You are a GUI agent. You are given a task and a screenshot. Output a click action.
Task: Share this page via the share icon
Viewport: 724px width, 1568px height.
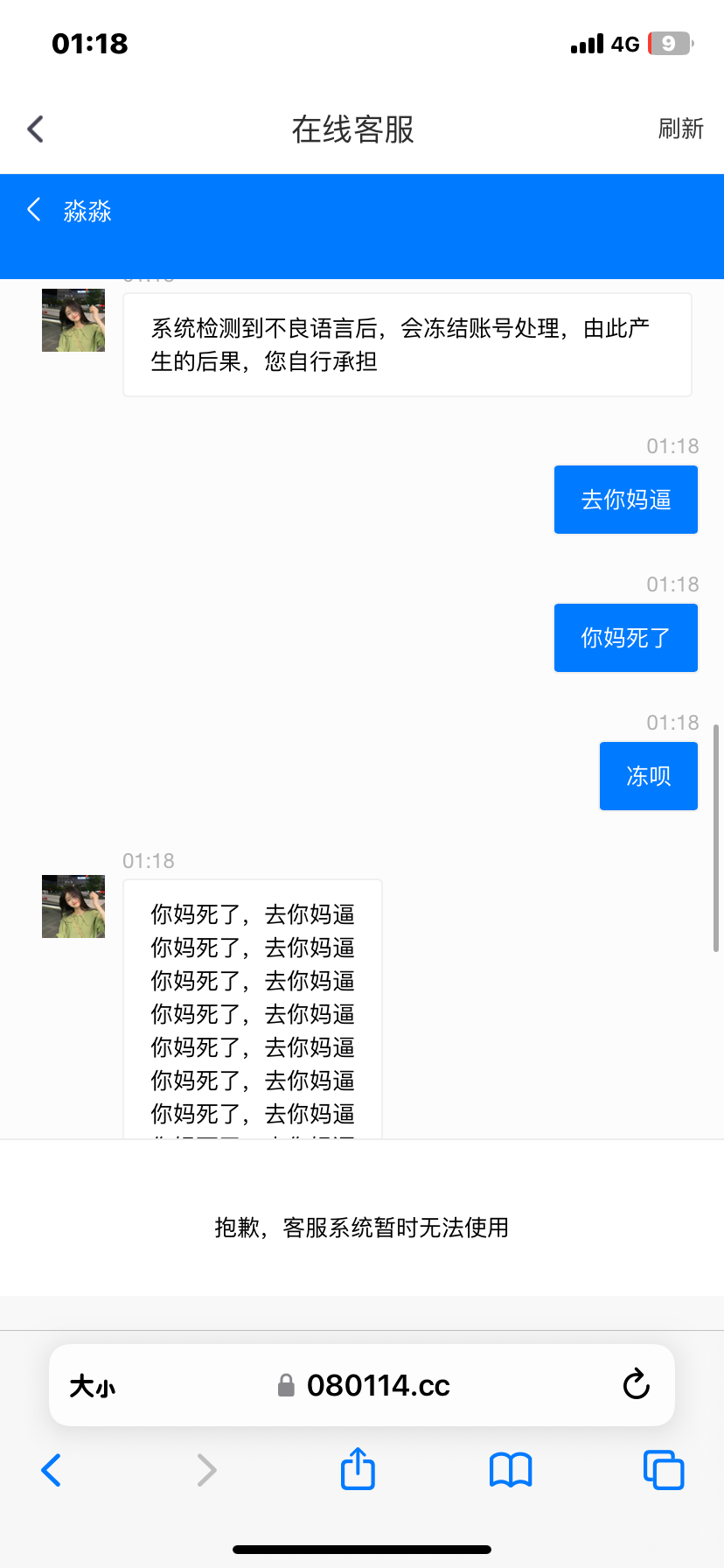[358, 1469]
